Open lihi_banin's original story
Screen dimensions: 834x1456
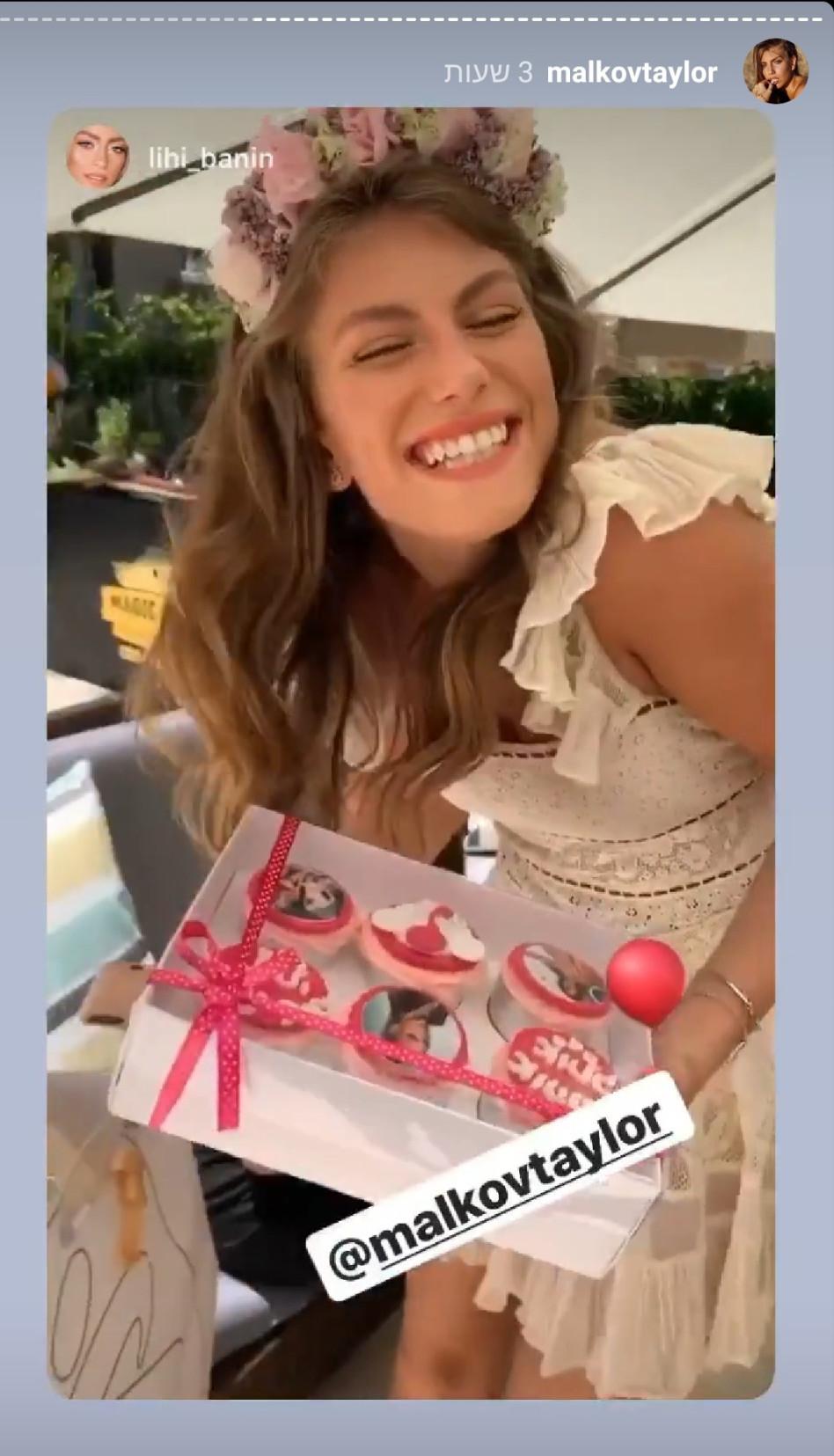tap(210, 158)
